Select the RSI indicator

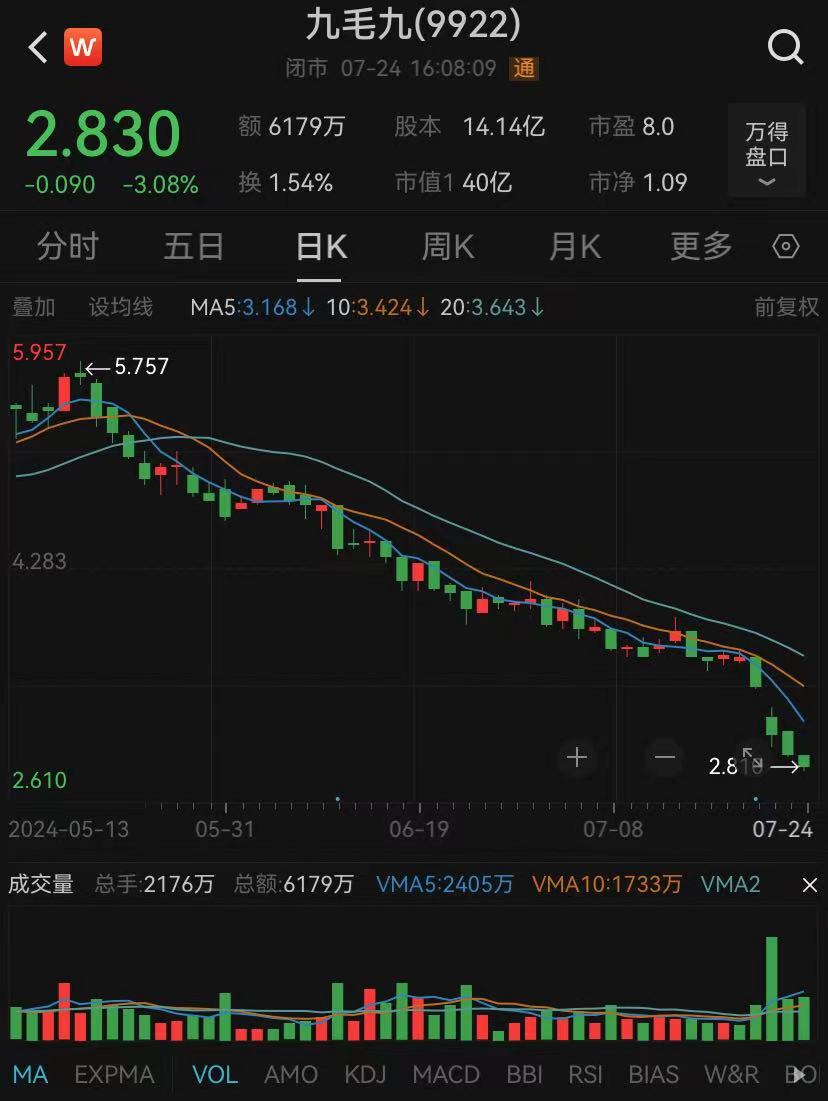pos(585,1074)
